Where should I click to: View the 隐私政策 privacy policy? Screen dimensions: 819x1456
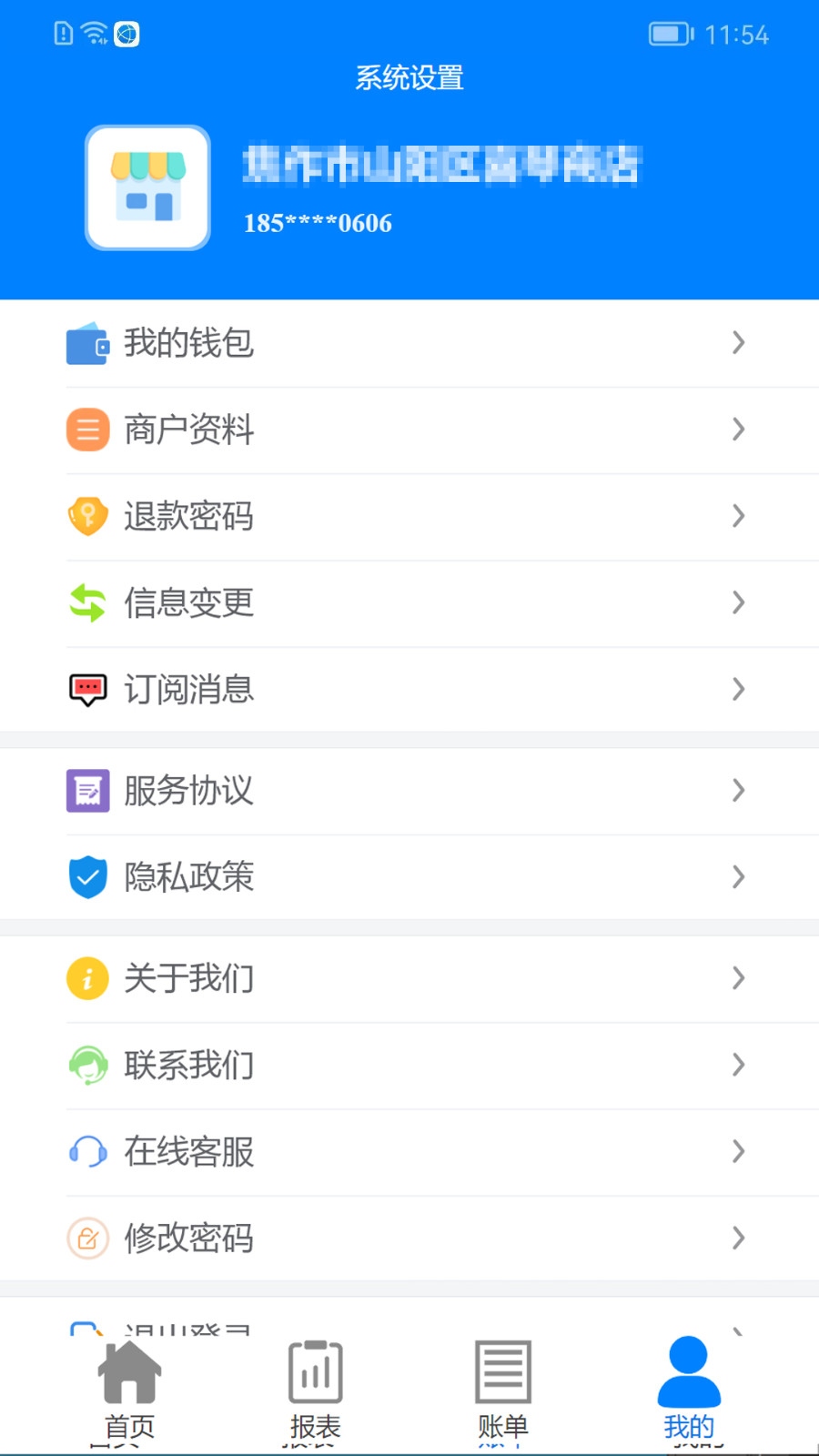coord(409,876)
